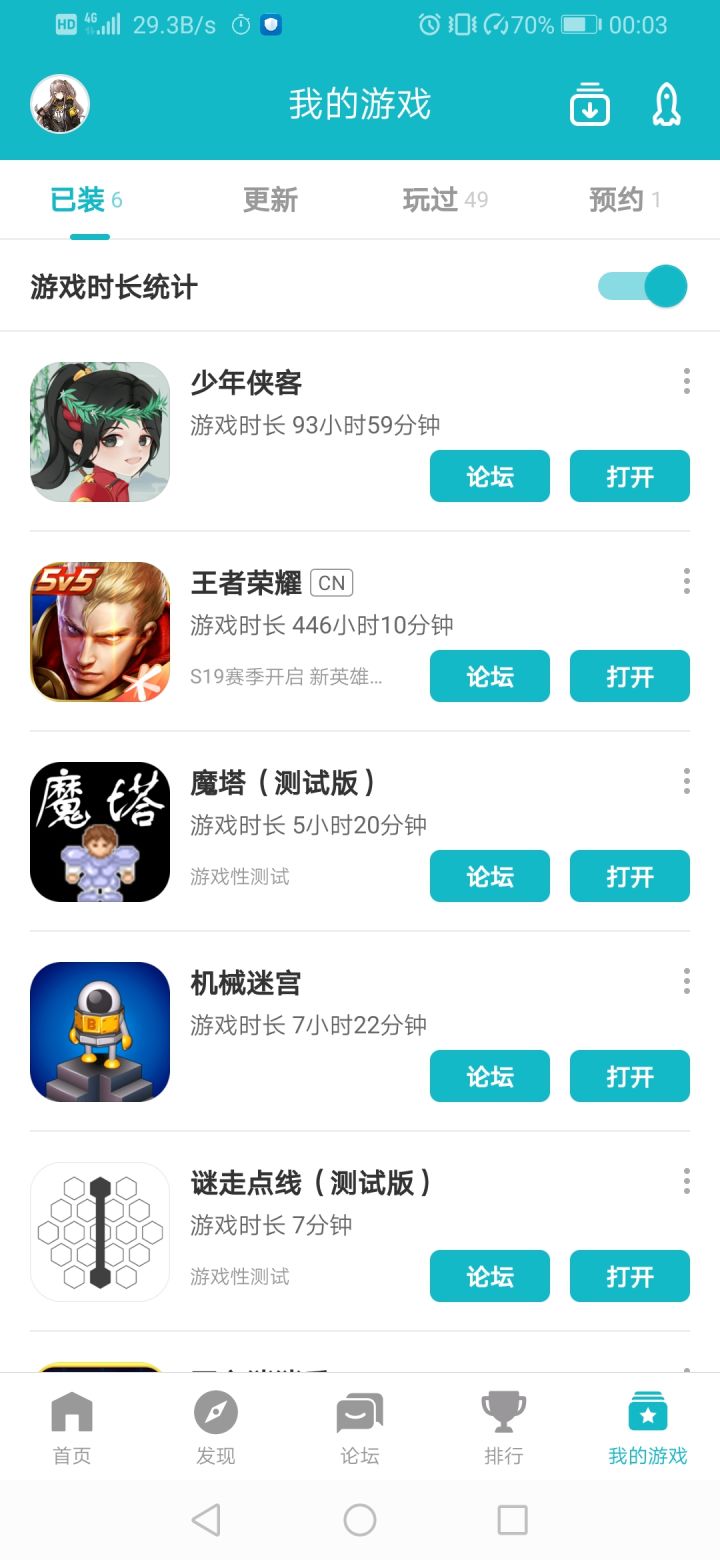Click the rocket notification icon
This screenshot has width=720, height=1560.
tap(666, 103)
